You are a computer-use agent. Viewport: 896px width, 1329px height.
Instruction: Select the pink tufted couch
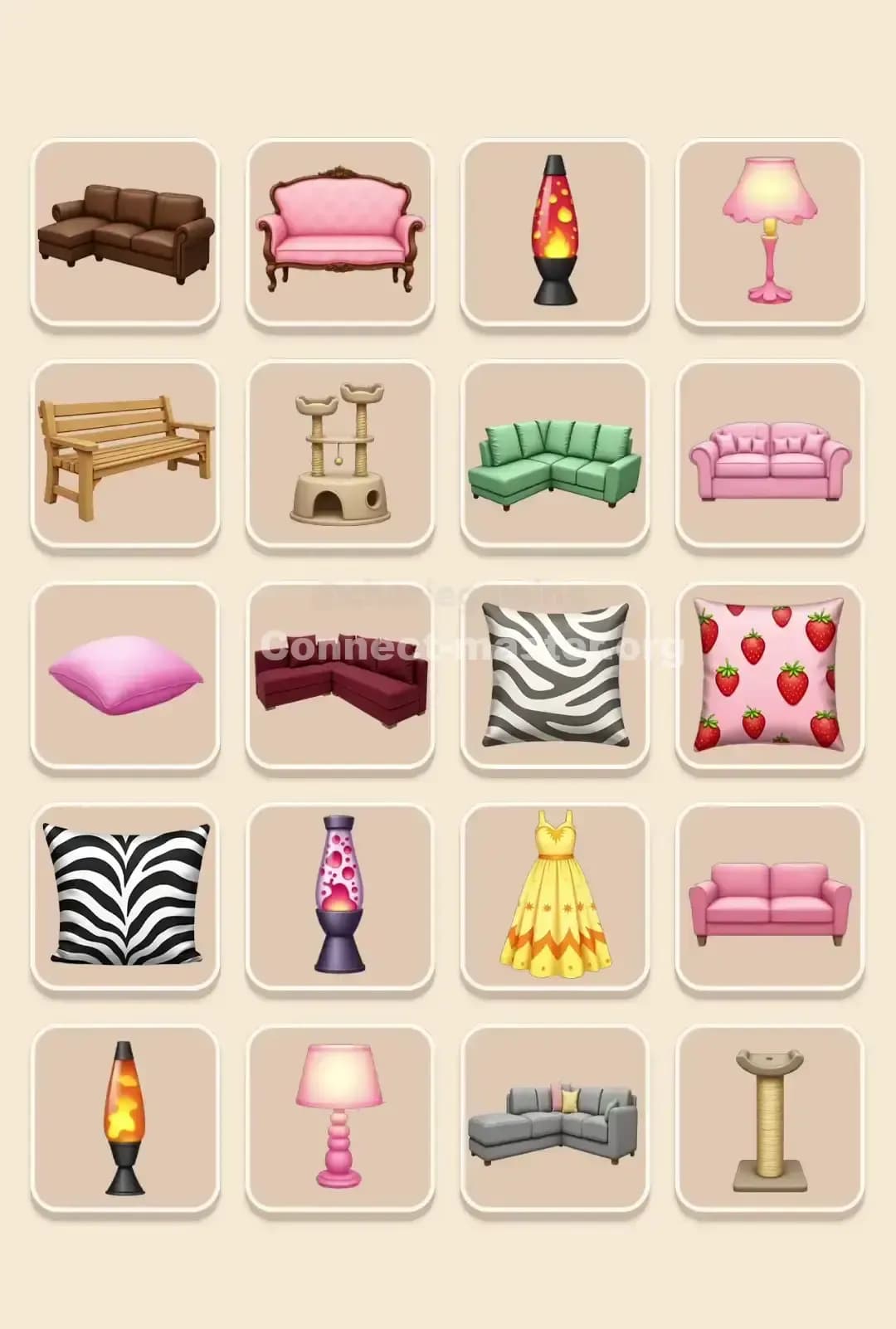click(767, 452)
